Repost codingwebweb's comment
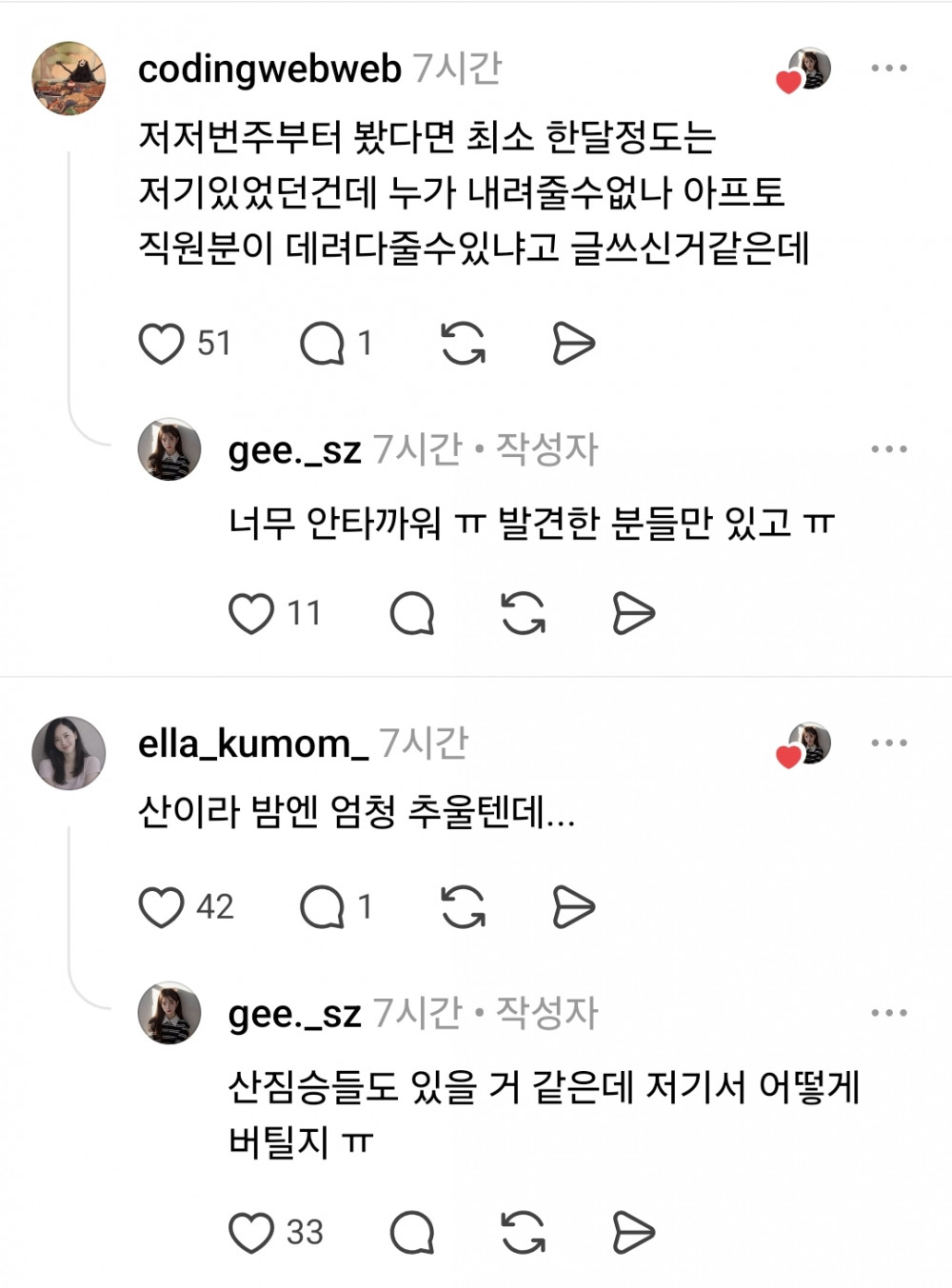 (x=464, y=344)
